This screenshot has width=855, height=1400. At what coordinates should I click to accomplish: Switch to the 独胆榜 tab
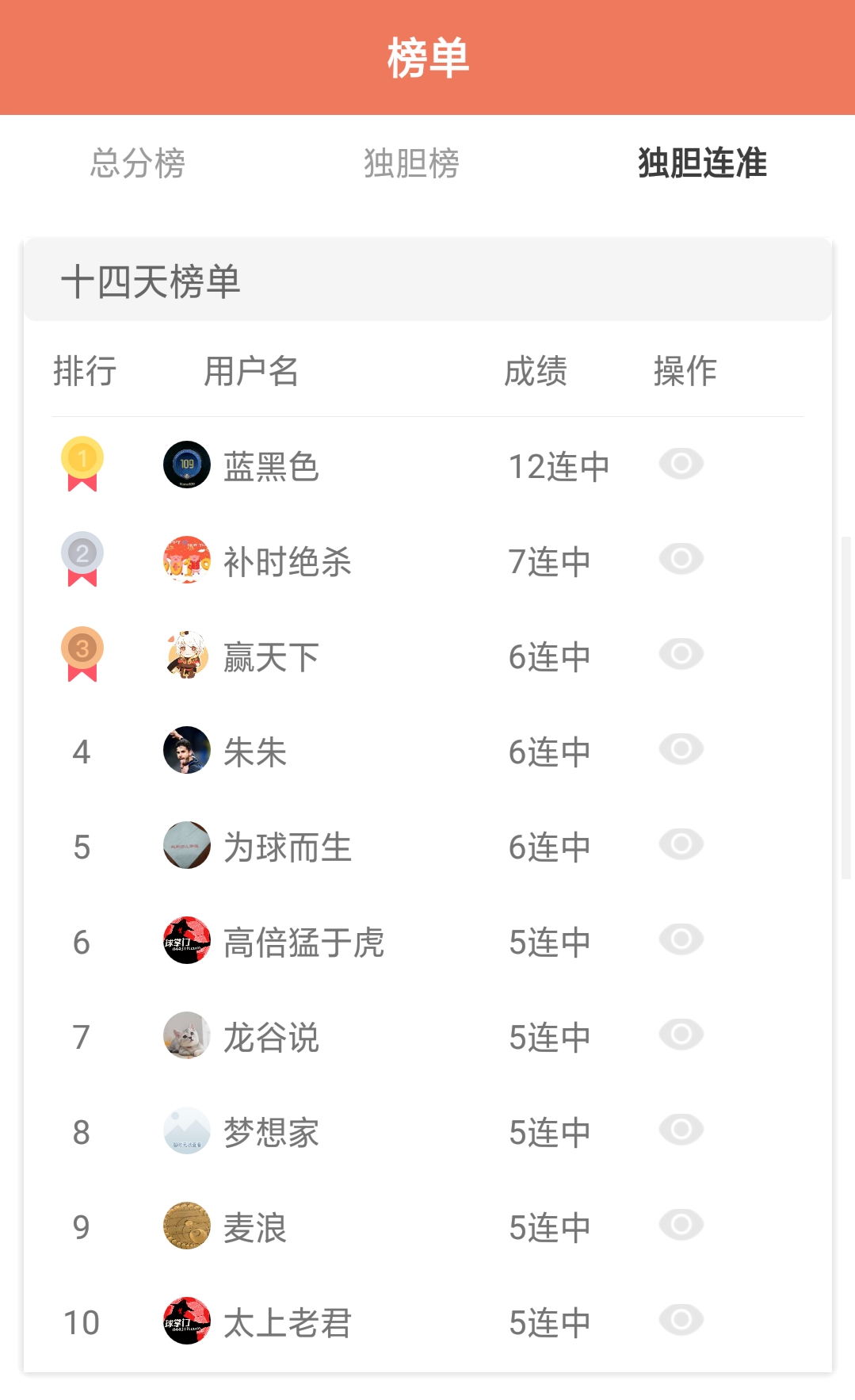(411, 163)
